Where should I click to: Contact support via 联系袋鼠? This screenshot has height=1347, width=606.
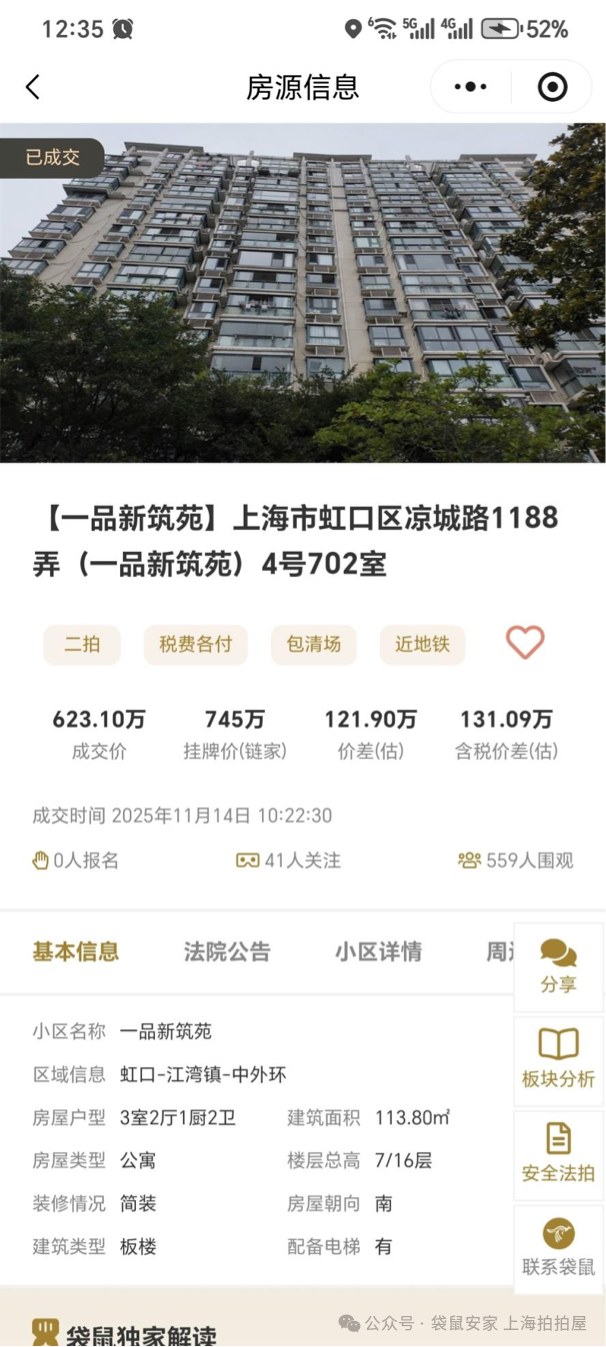(x=558, y=1247)
